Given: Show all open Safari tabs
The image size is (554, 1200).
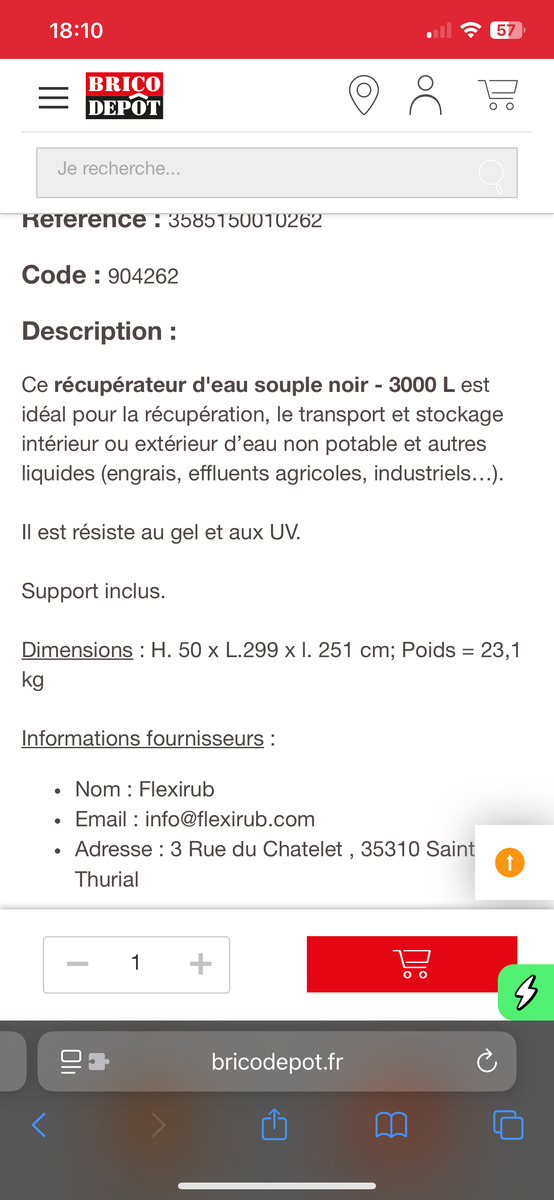Looking at the screenshot, I should click(508, 1125).
